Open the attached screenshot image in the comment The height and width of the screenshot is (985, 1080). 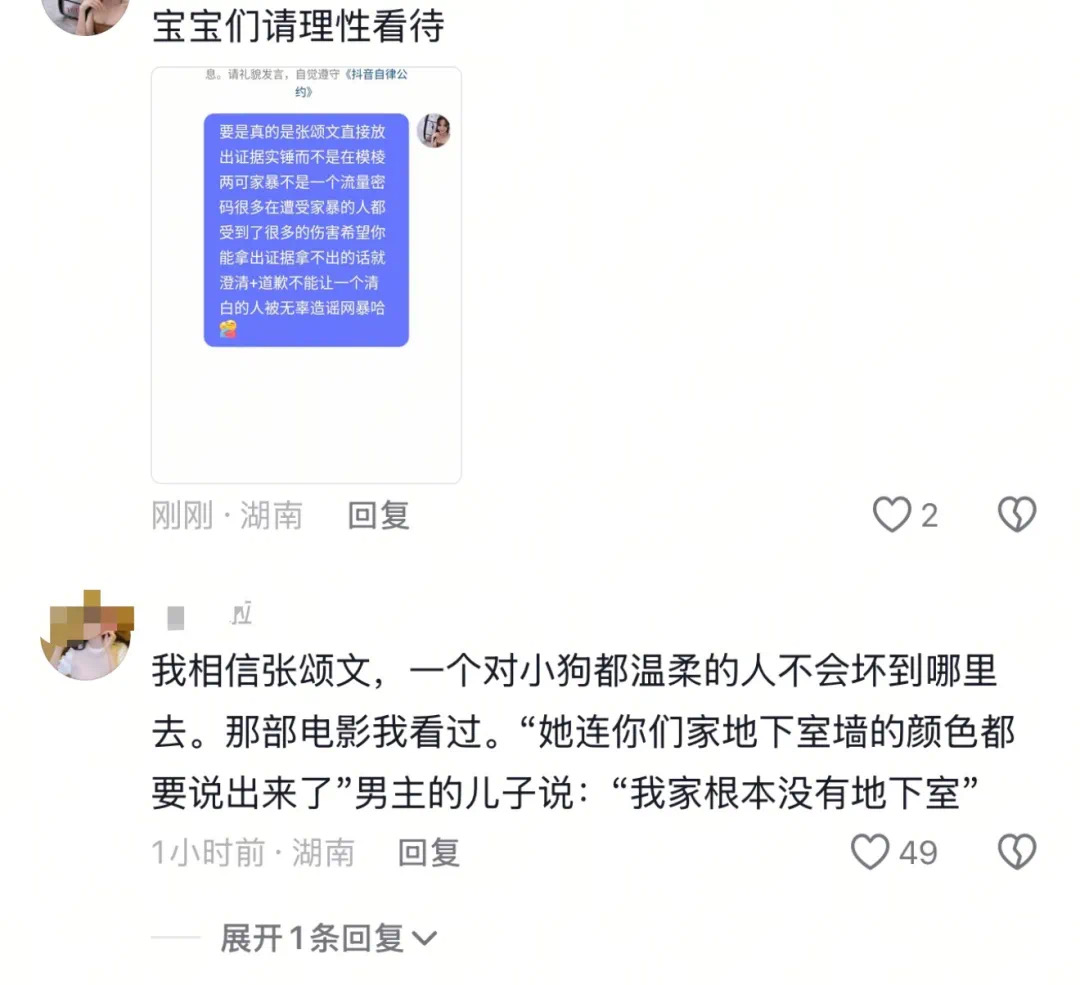[306, 275]
